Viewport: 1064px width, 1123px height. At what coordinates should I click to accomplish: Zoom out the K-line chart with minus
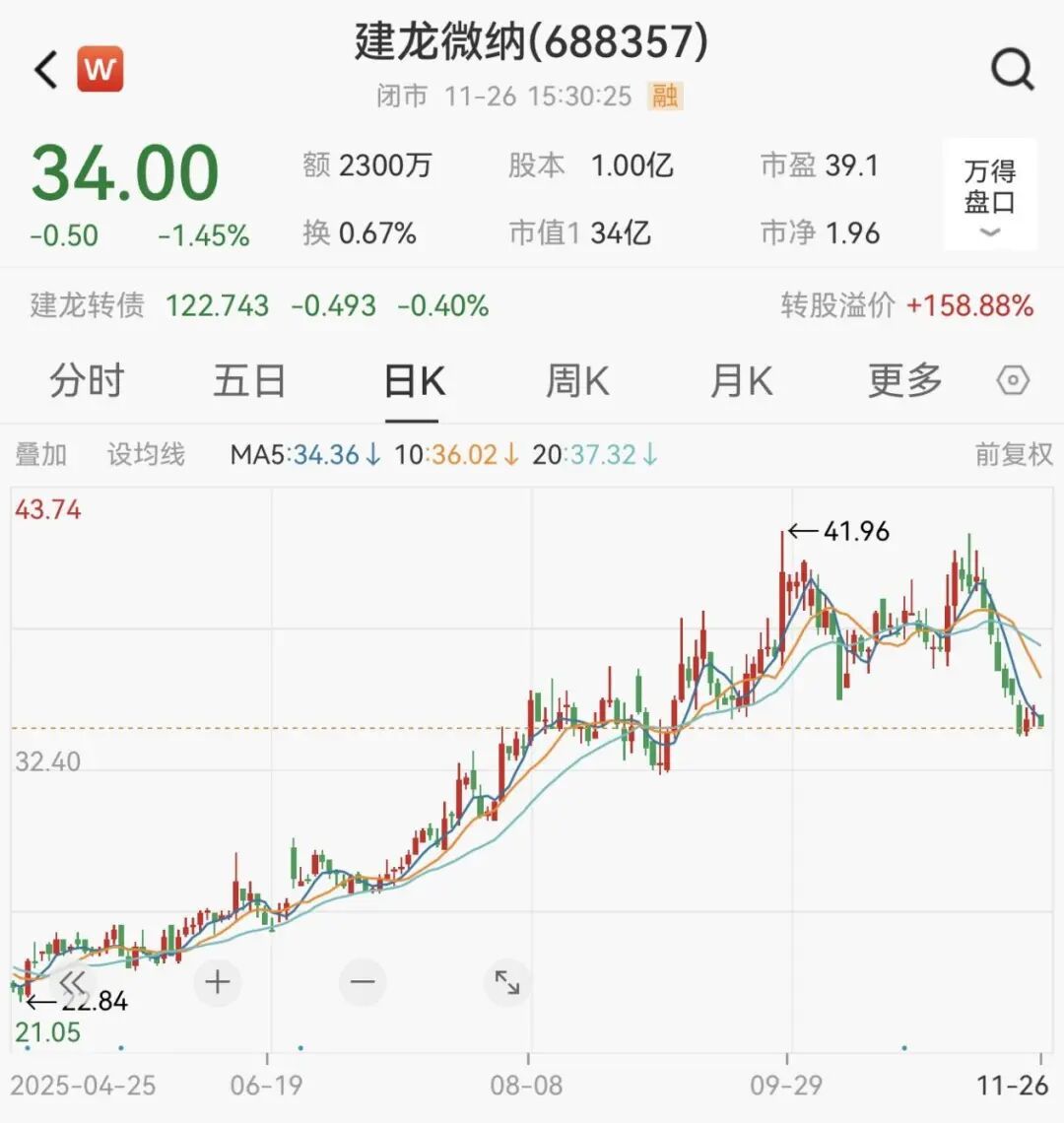(x=363, y=982)
